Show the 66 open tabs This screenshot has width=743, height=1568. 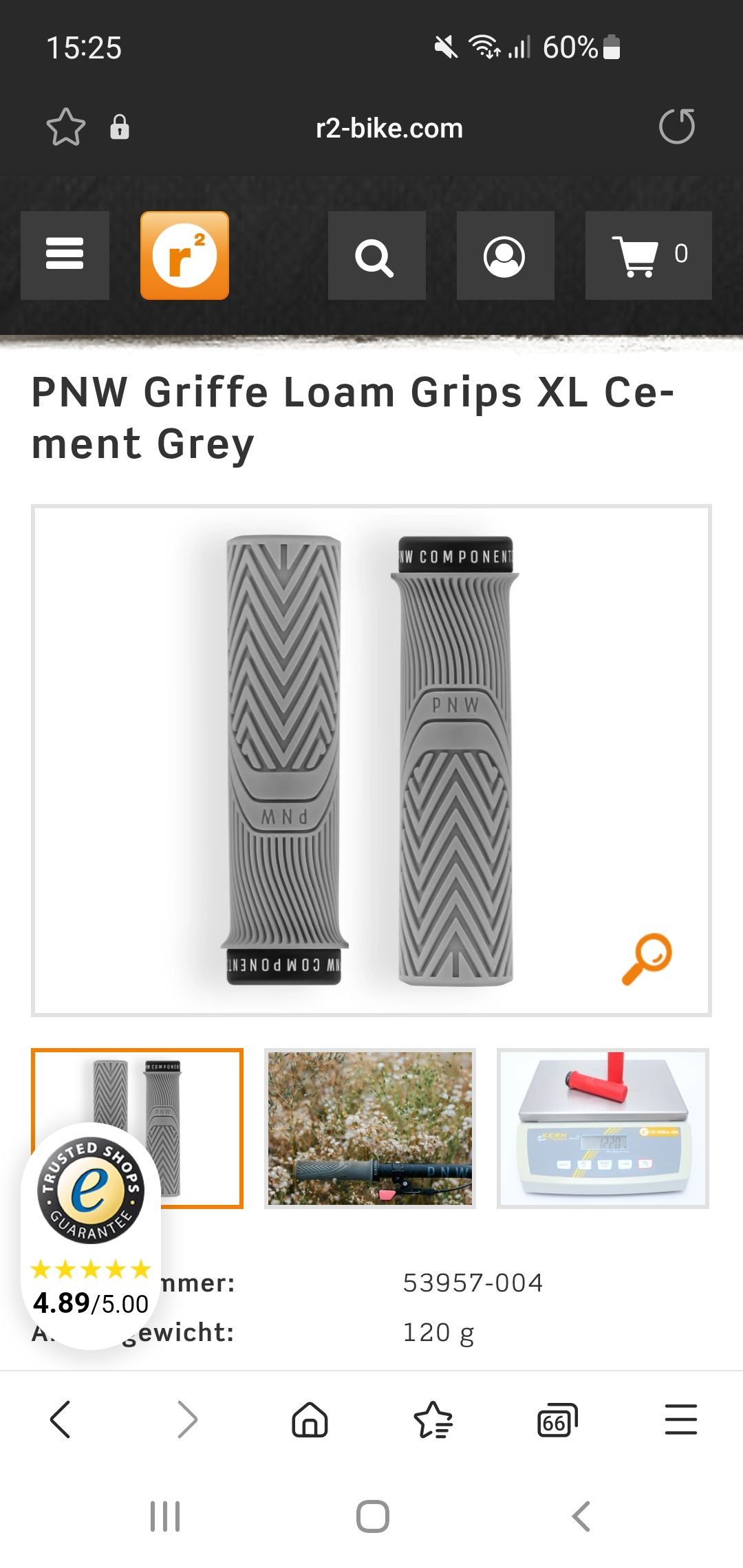(x=557, y=1419)
